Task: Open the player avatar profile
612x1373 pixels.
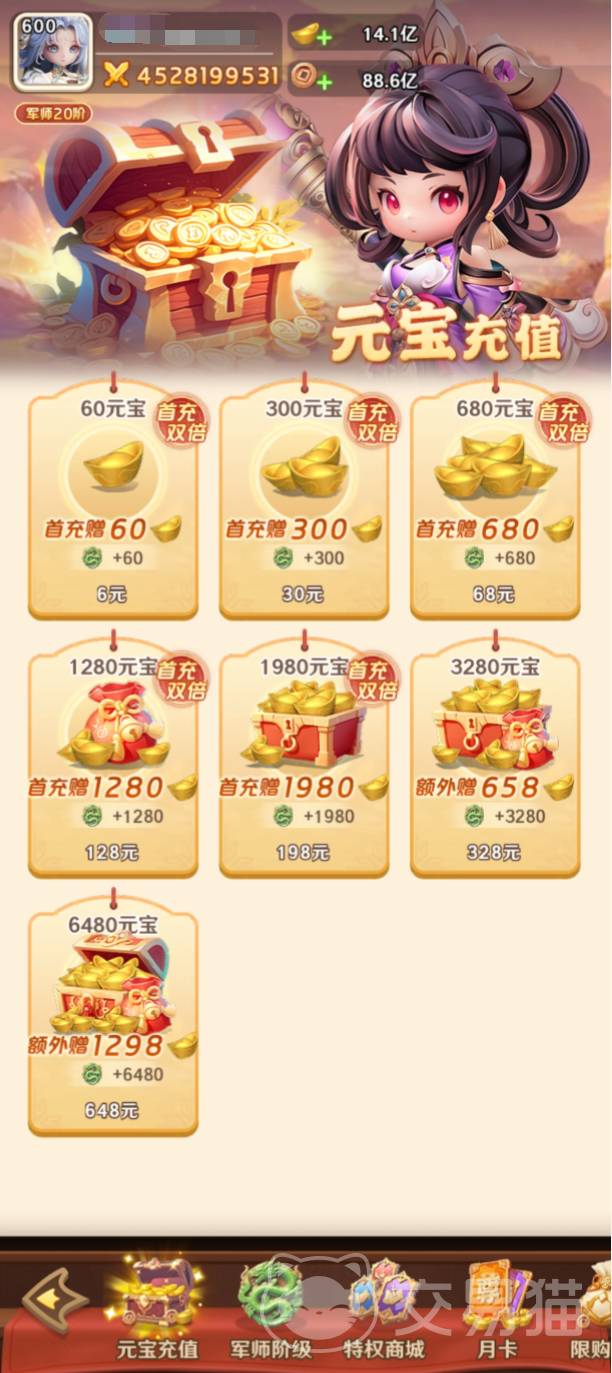Action: point(51,54)
